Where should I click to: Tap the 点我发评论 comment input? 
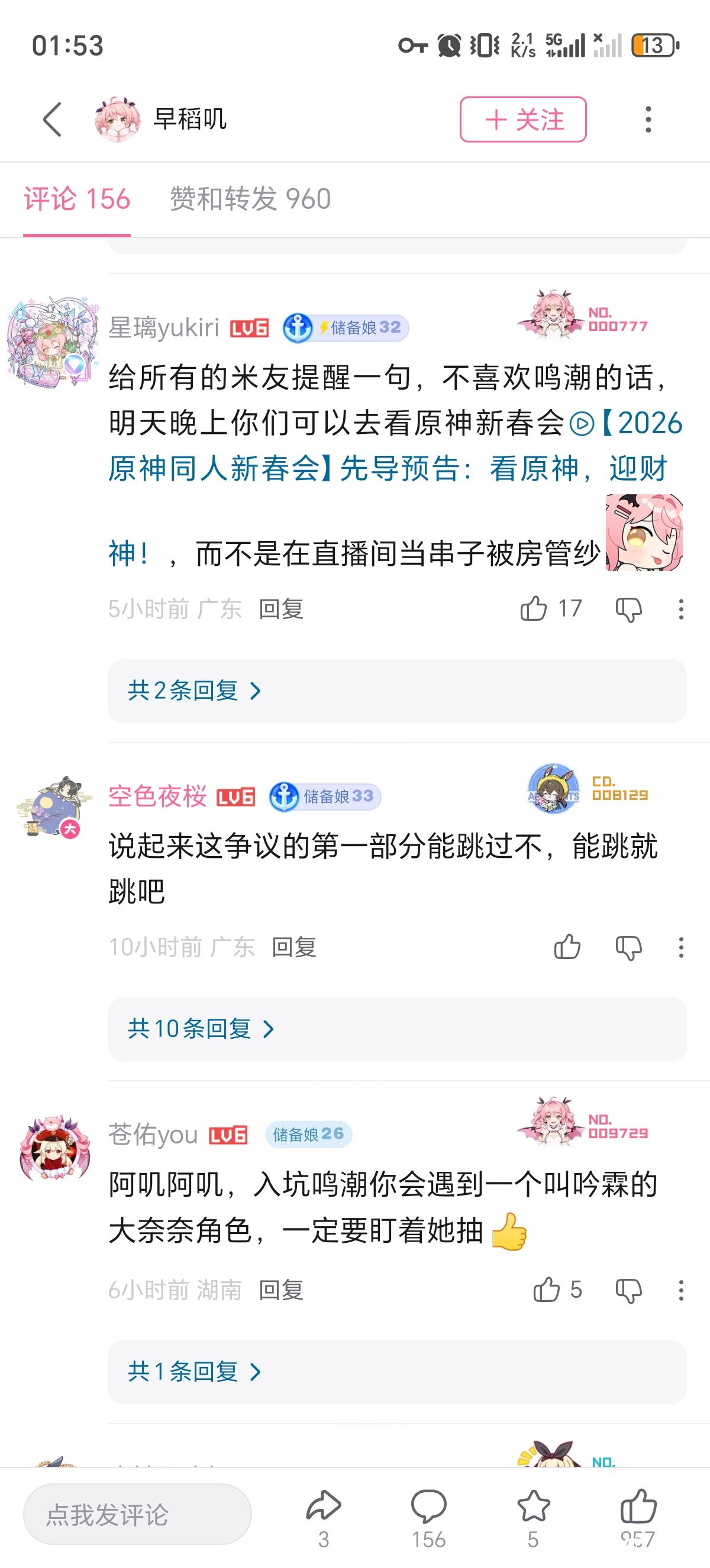(x=138, y=1514)
